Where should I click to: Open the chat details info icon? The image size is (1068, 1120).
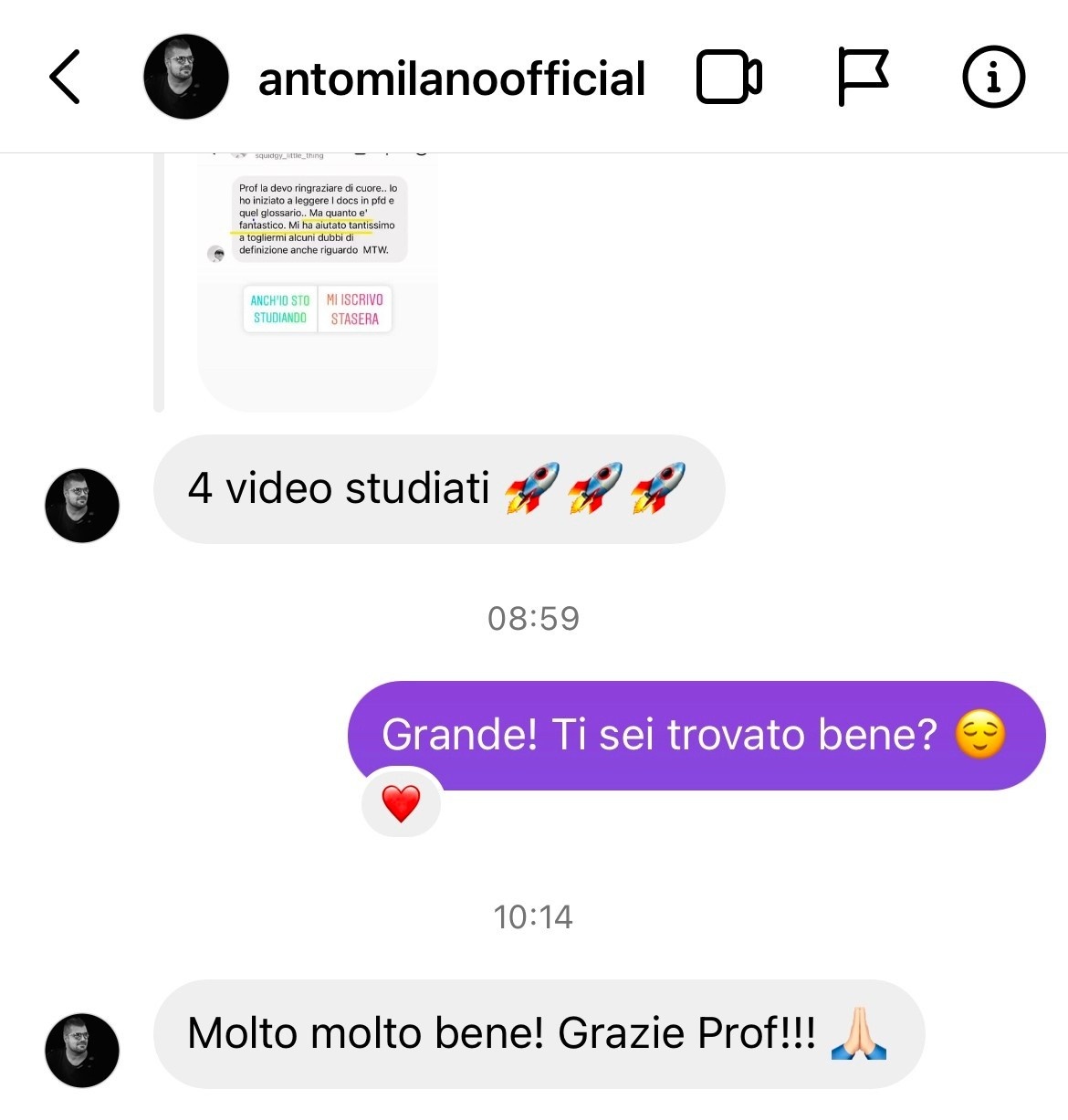pyautogui.click(x=993, y=77)
